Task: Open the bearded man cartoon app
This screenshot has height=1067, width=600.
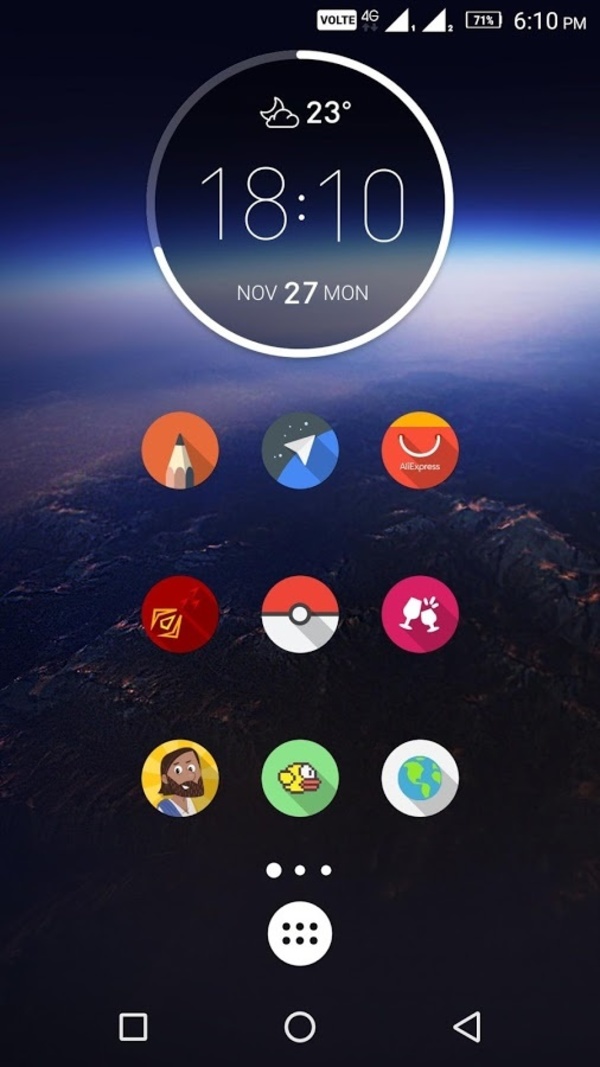Action: click(180, 778)
